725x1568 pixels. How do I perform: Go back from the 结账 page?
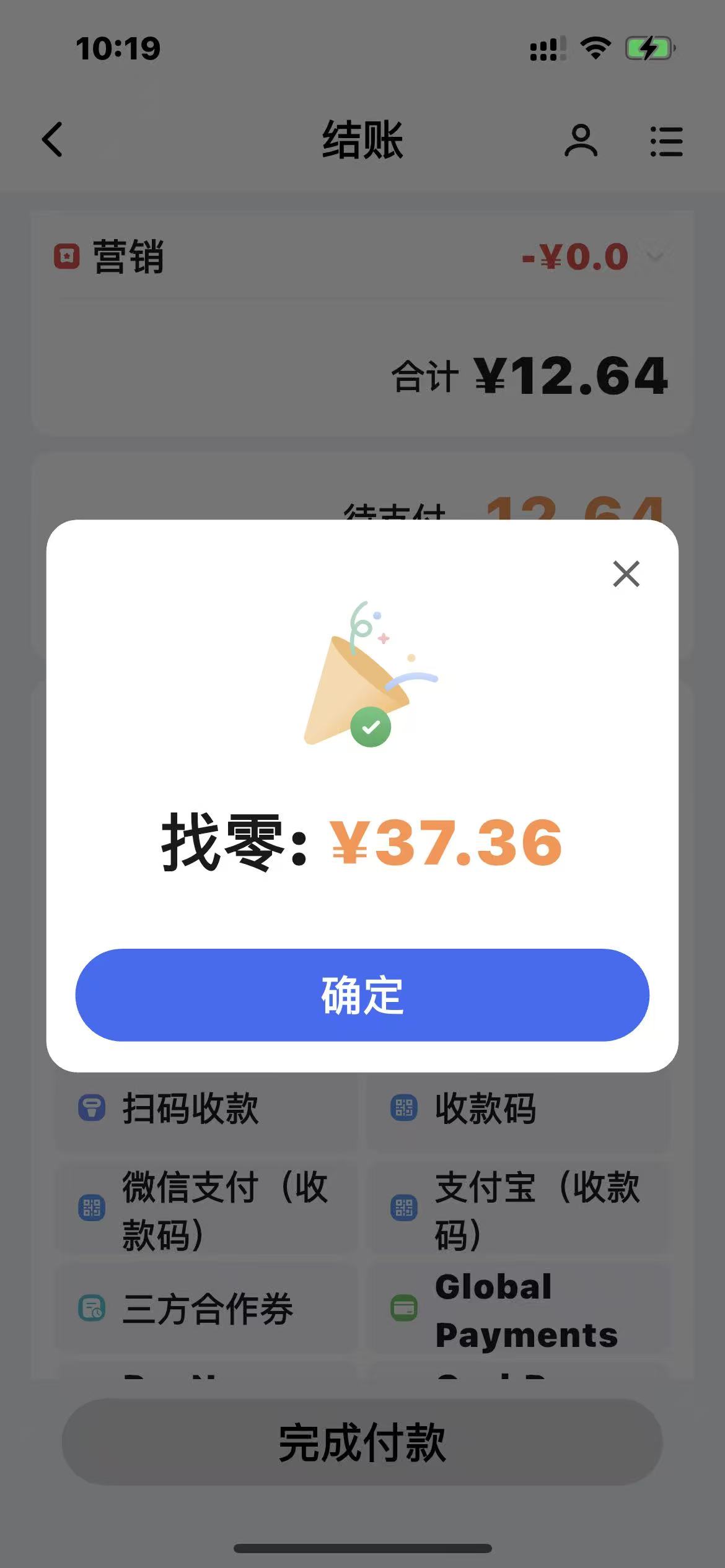pyautogui.click(x=53, y=139)
